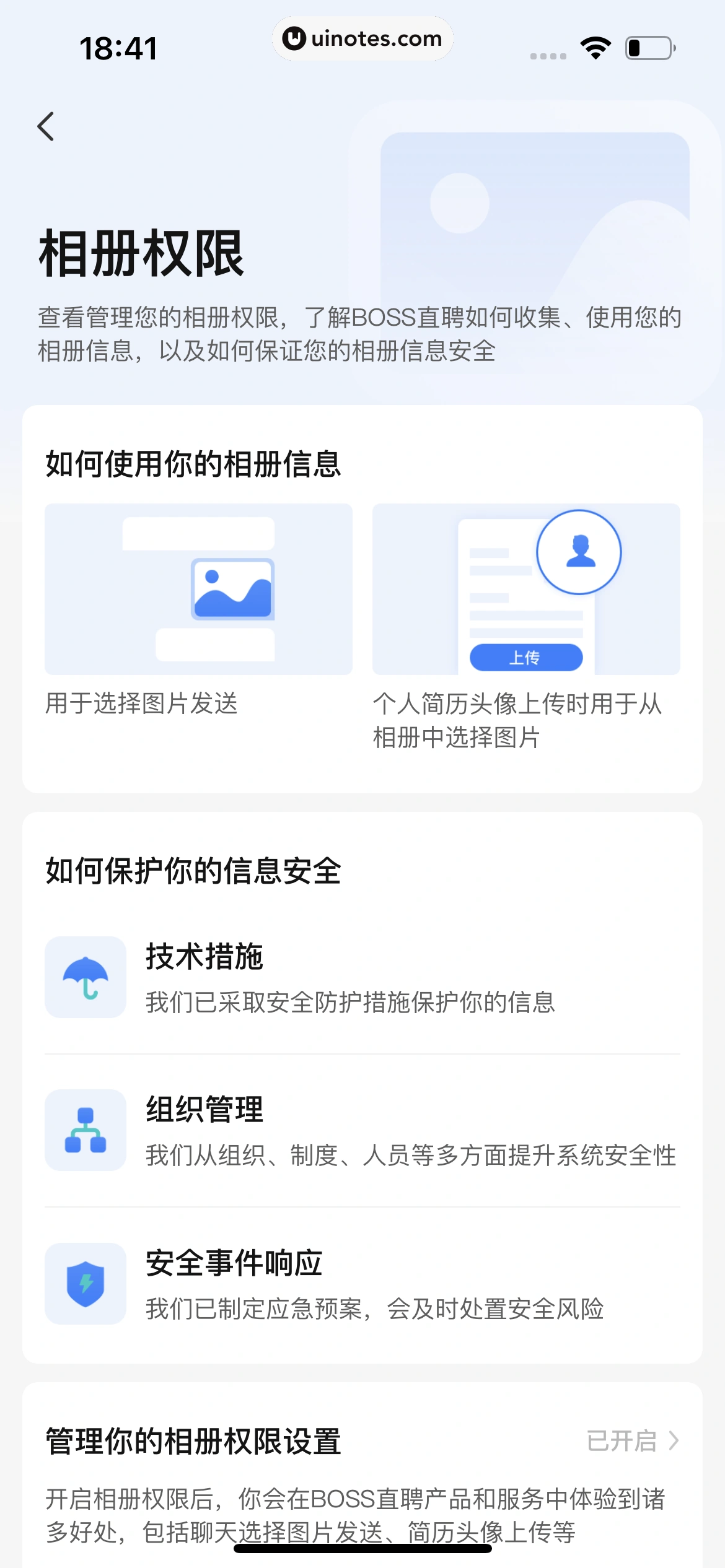Tap battery indicator in status bar
This screenshot has height=1568, width=725.
point(648,46)
